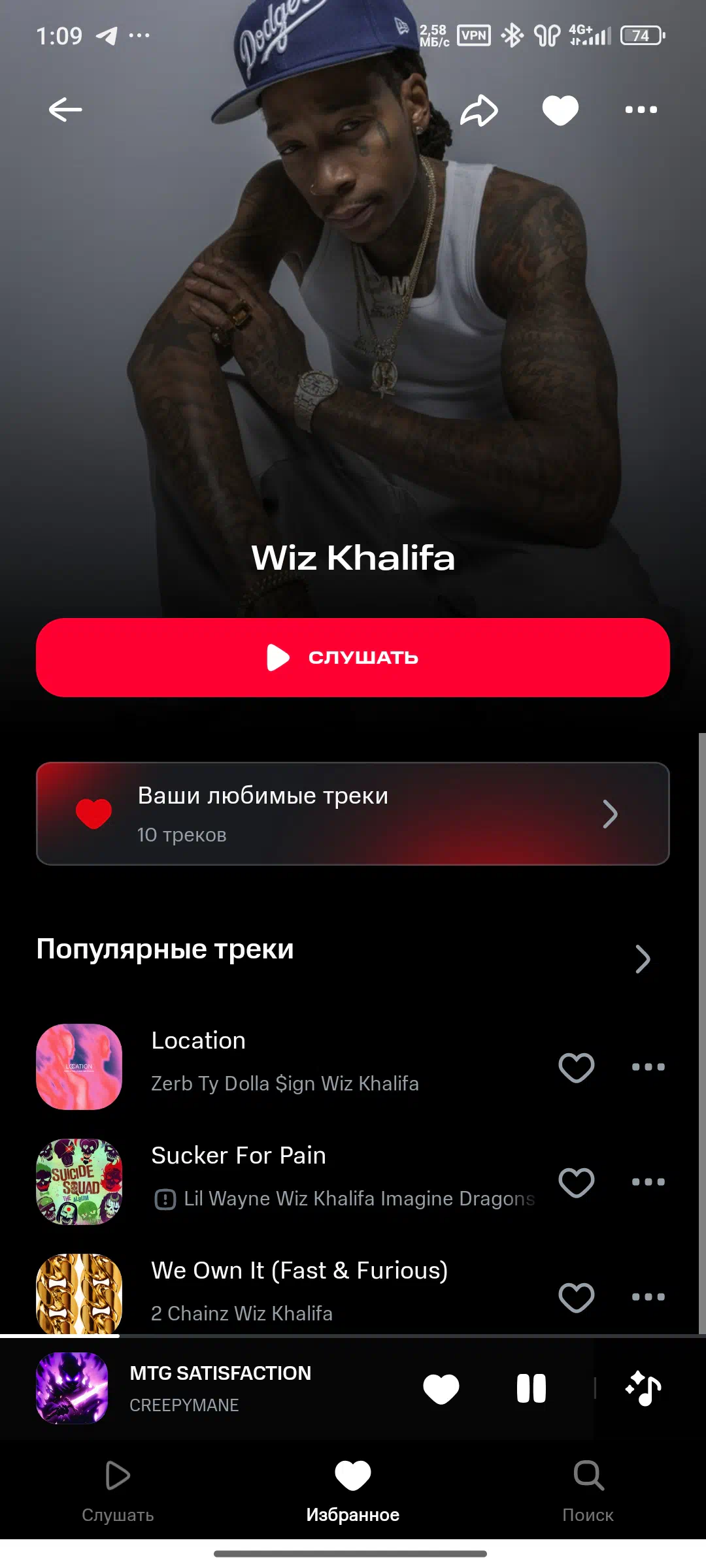
Task: Toggle the favorite heart for Wiz Khalifa
Action: 560,110
